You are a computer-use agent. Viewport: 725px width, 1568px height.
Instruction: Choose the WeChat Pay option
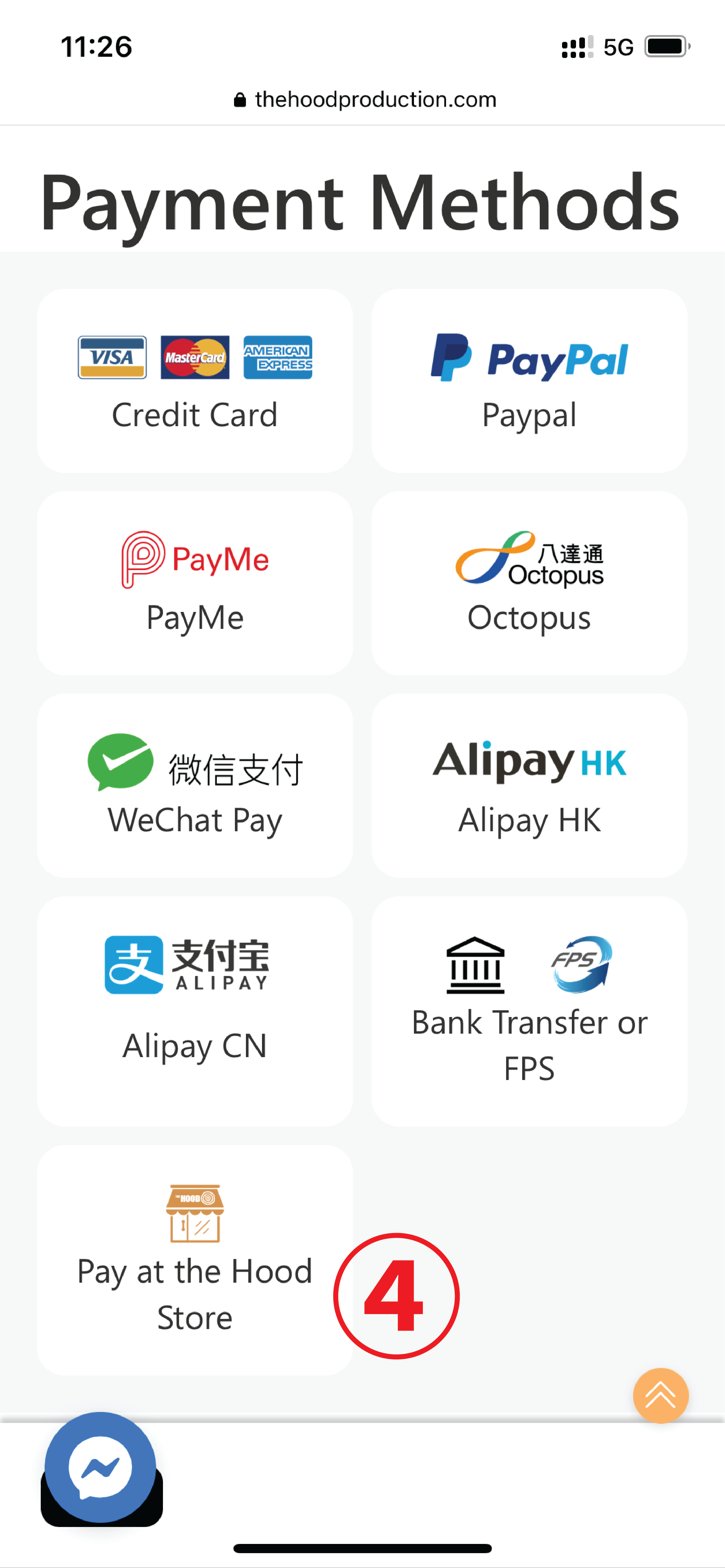[195, 785]
